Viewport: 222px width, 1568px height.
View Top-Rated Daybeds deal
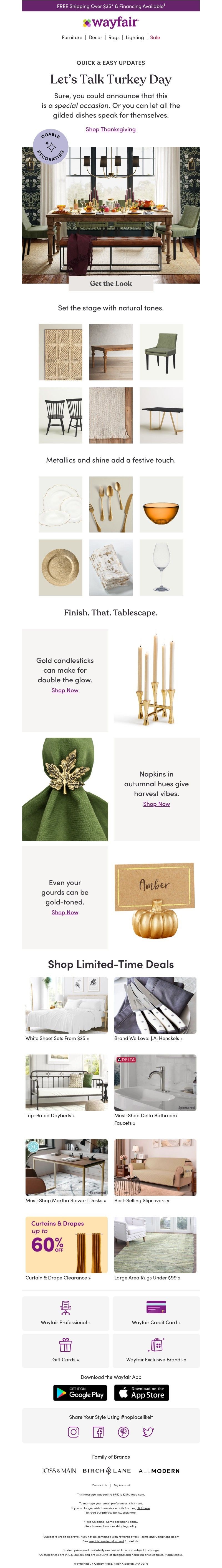click(50, 1116)
